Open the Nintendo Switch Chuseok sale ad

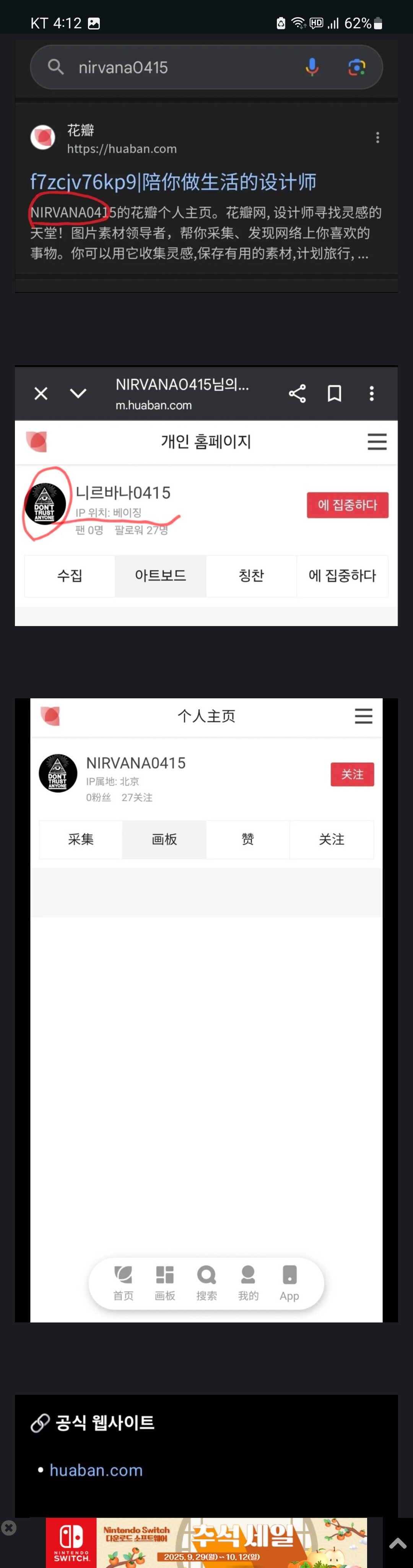206,1542
